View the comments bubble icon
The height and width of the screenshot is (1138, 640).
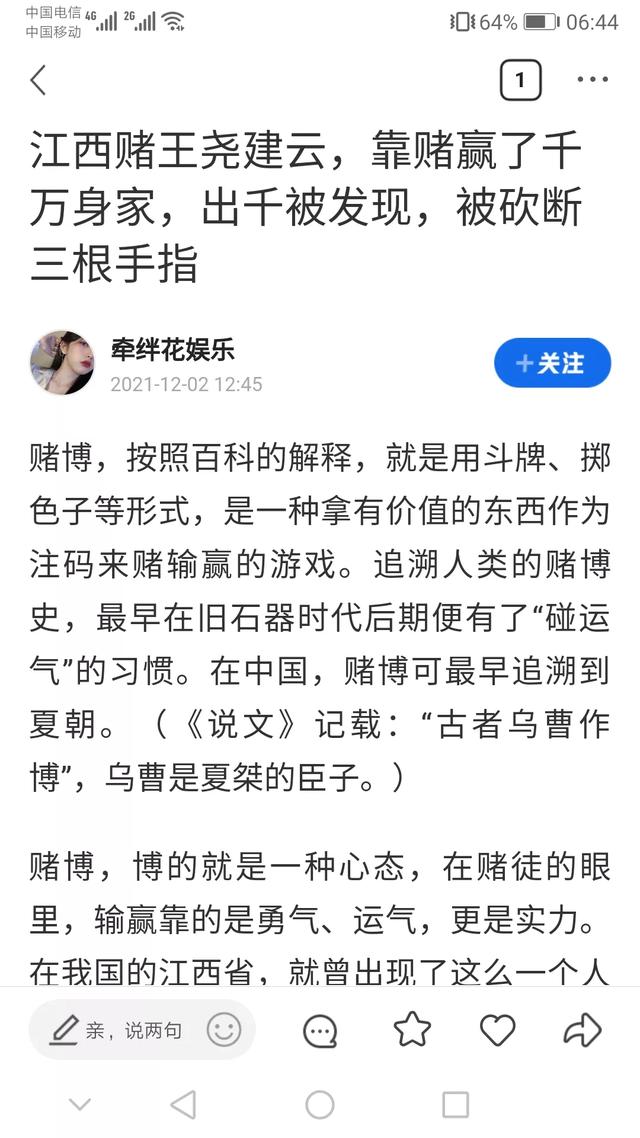point(320,1031)
